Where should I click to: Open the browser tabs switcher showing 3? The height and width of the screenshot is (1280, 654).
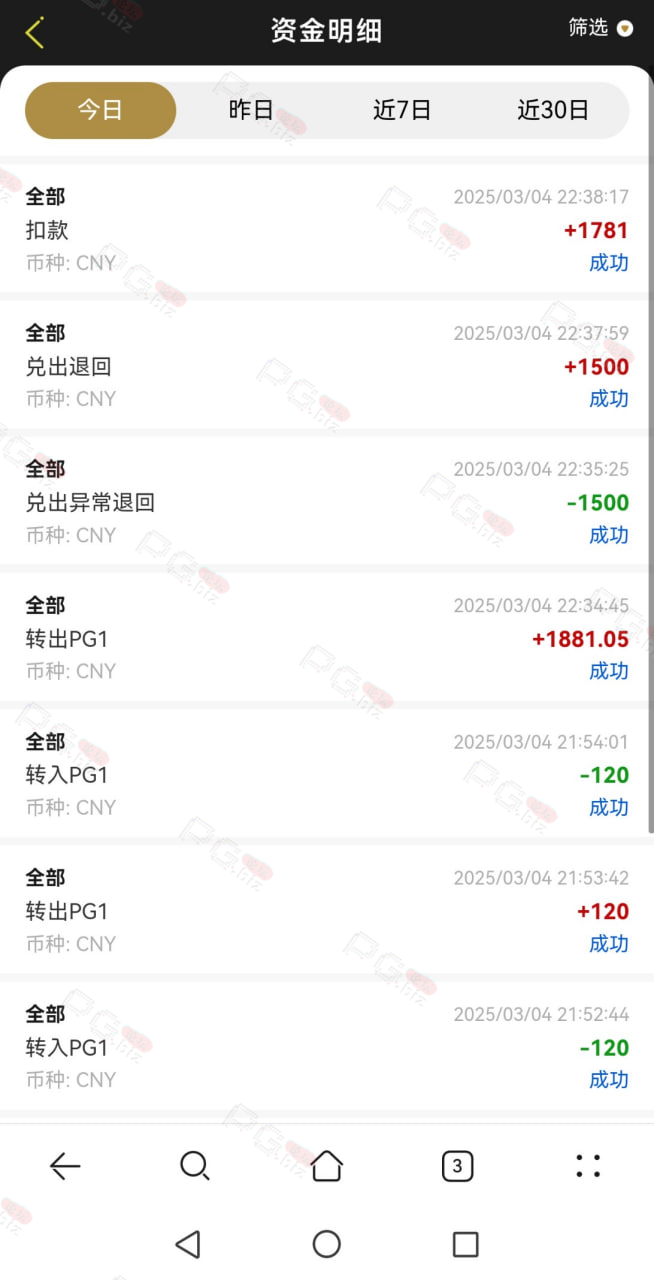457,1166
